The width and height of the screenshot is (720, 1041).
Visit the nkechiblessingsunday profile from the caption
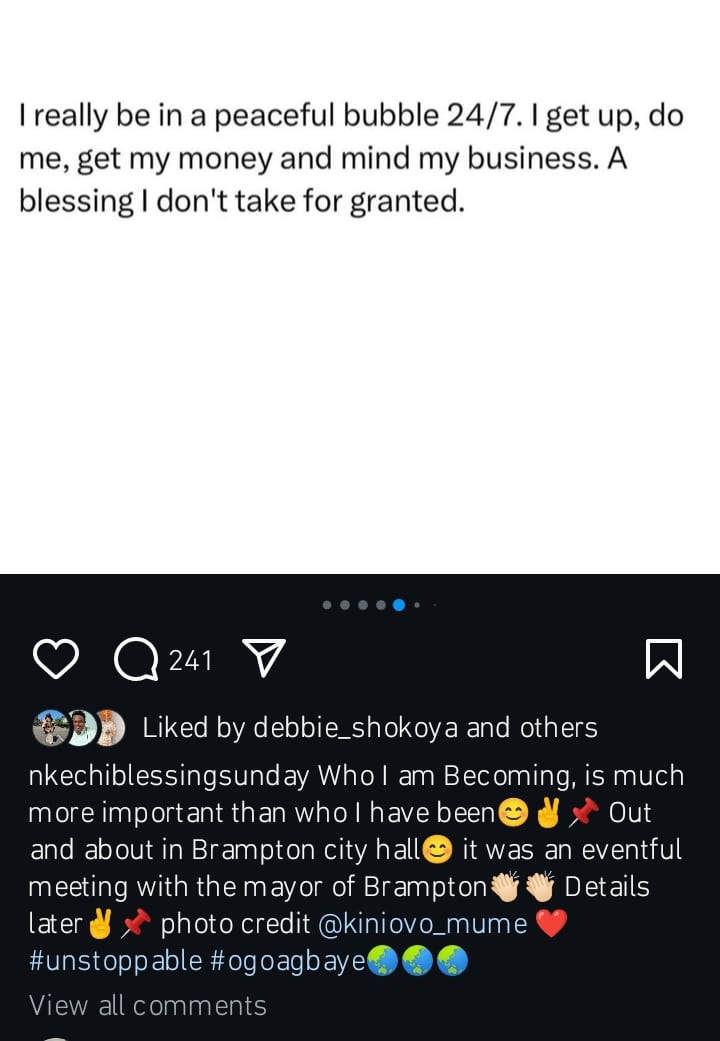coord(169,776)
